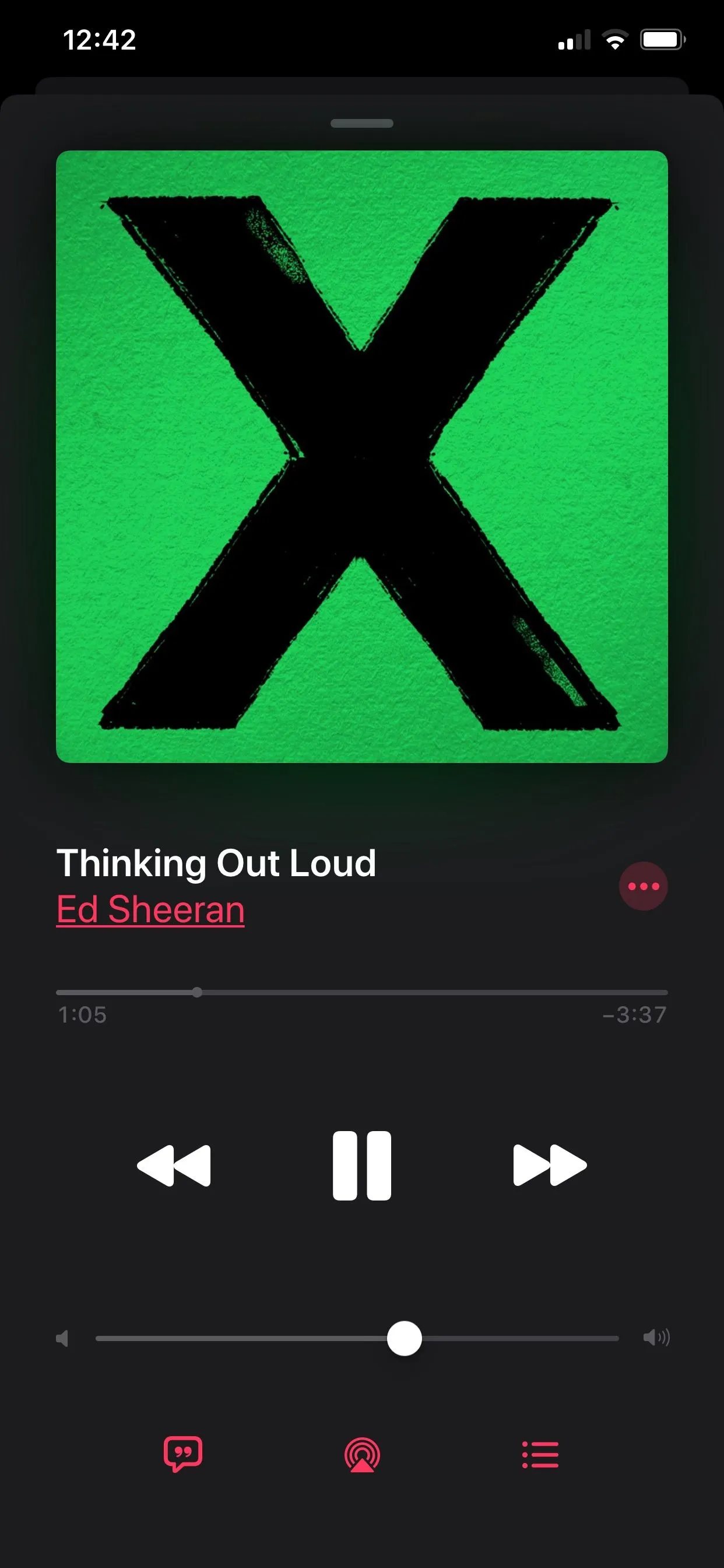Pause the current song

pyautogui.click(x=362, y=1165)
